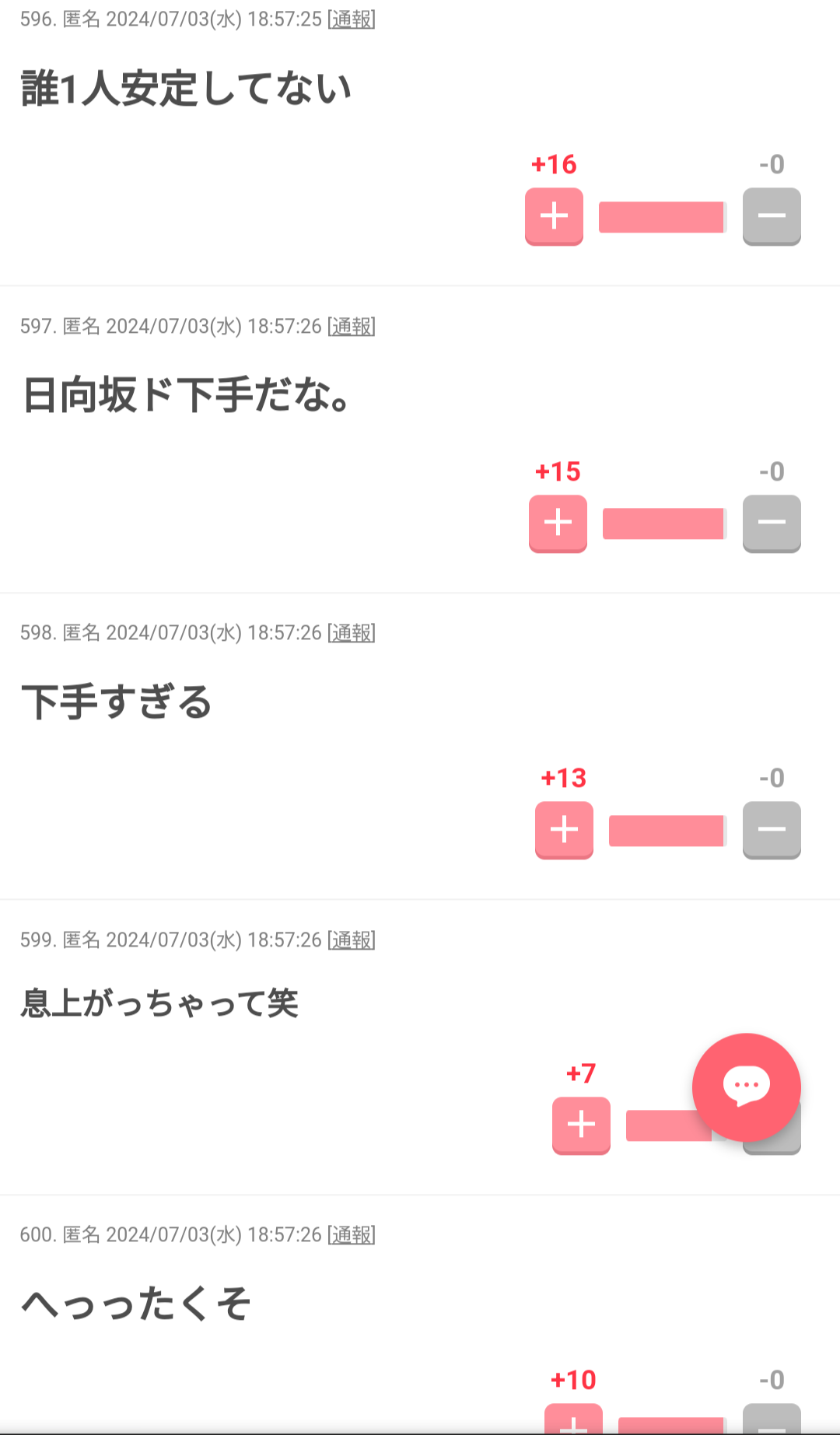Report comment 600 via 通報 link
Image resolution: width=840 pixels, height=1435 pixels.
point(352,1235)
